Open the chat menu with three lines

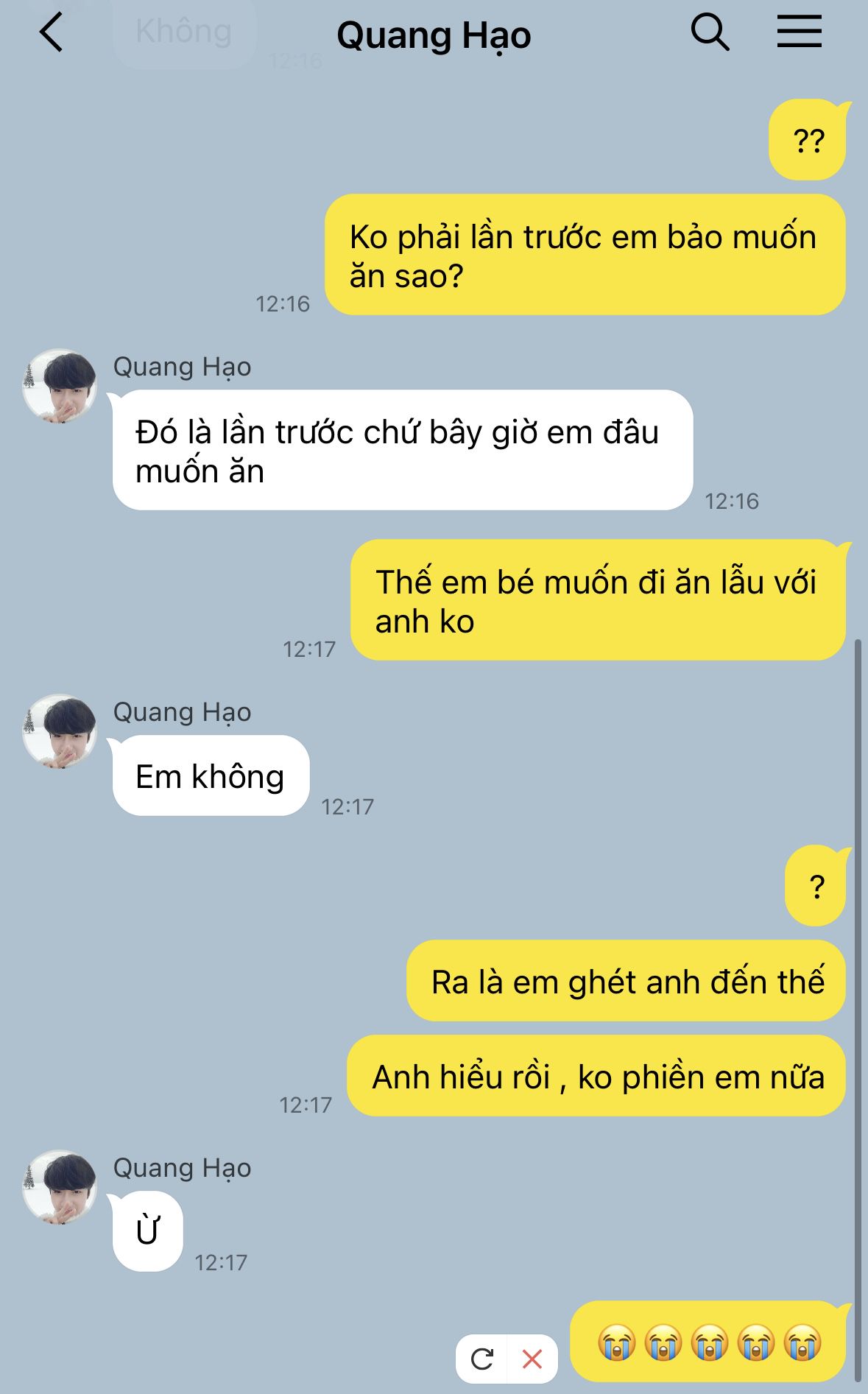tap(799, 33)
